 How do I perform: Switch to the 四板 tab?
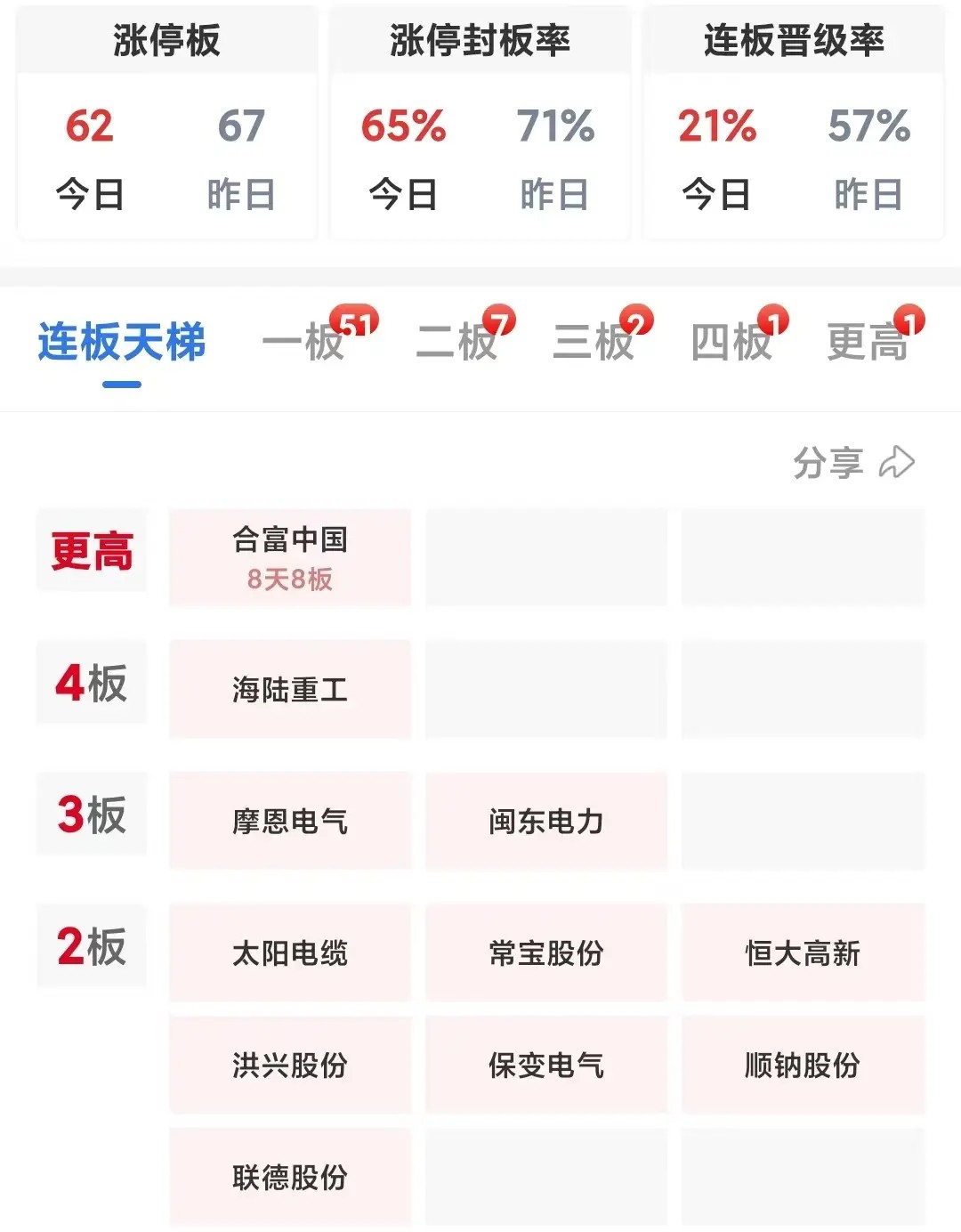point(731,343)
